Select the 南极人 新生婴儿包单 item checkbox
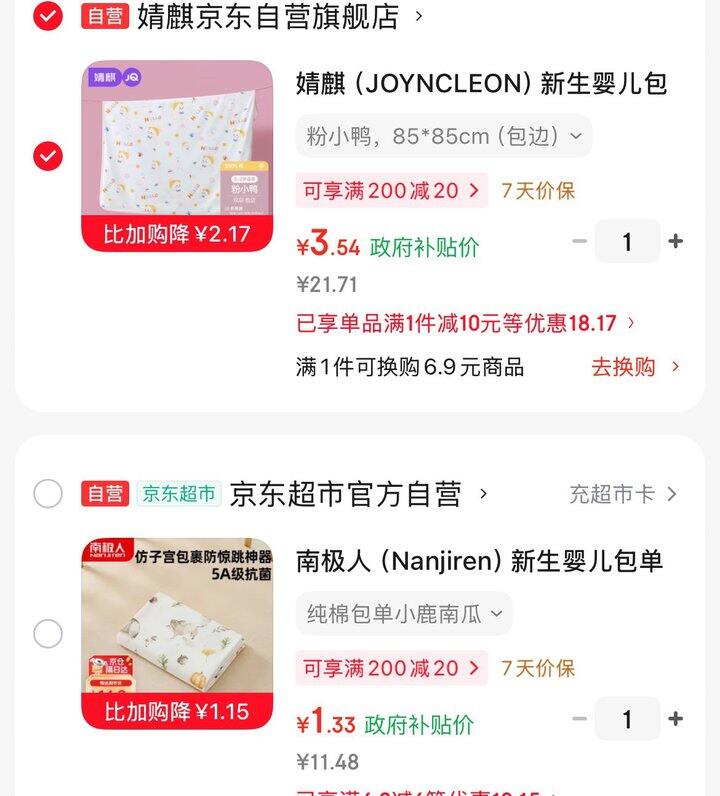720x796 pixels. (x=48, y=634)
